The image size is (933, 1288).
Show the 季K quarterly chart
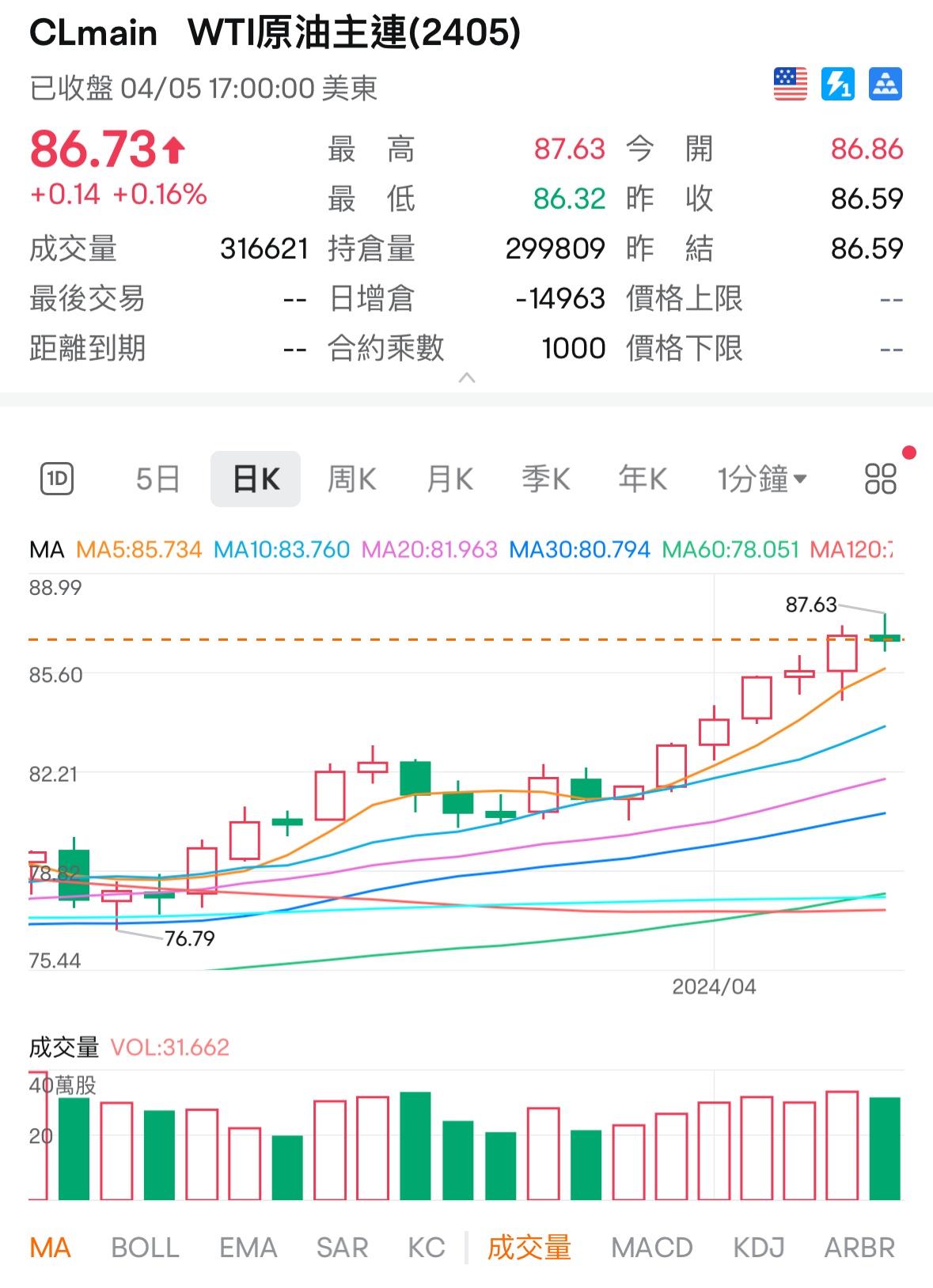546,479
